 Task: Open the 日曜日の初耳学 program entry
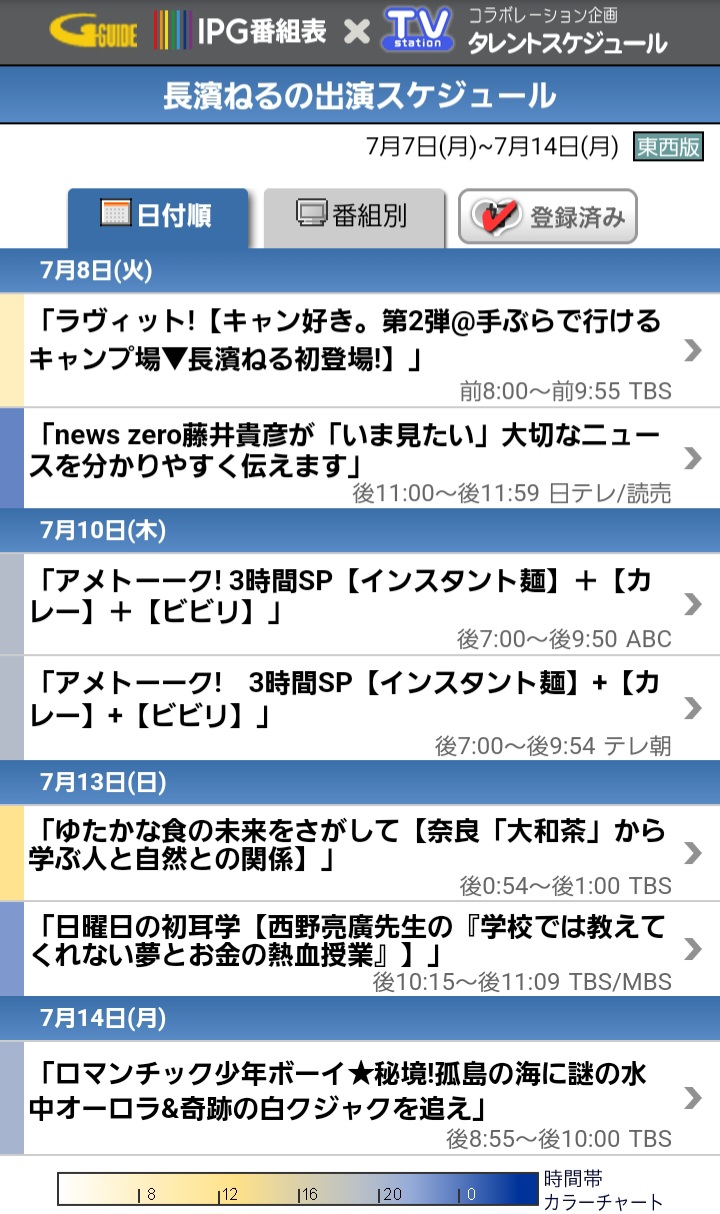pyautogui.click(x=360, y=949)
